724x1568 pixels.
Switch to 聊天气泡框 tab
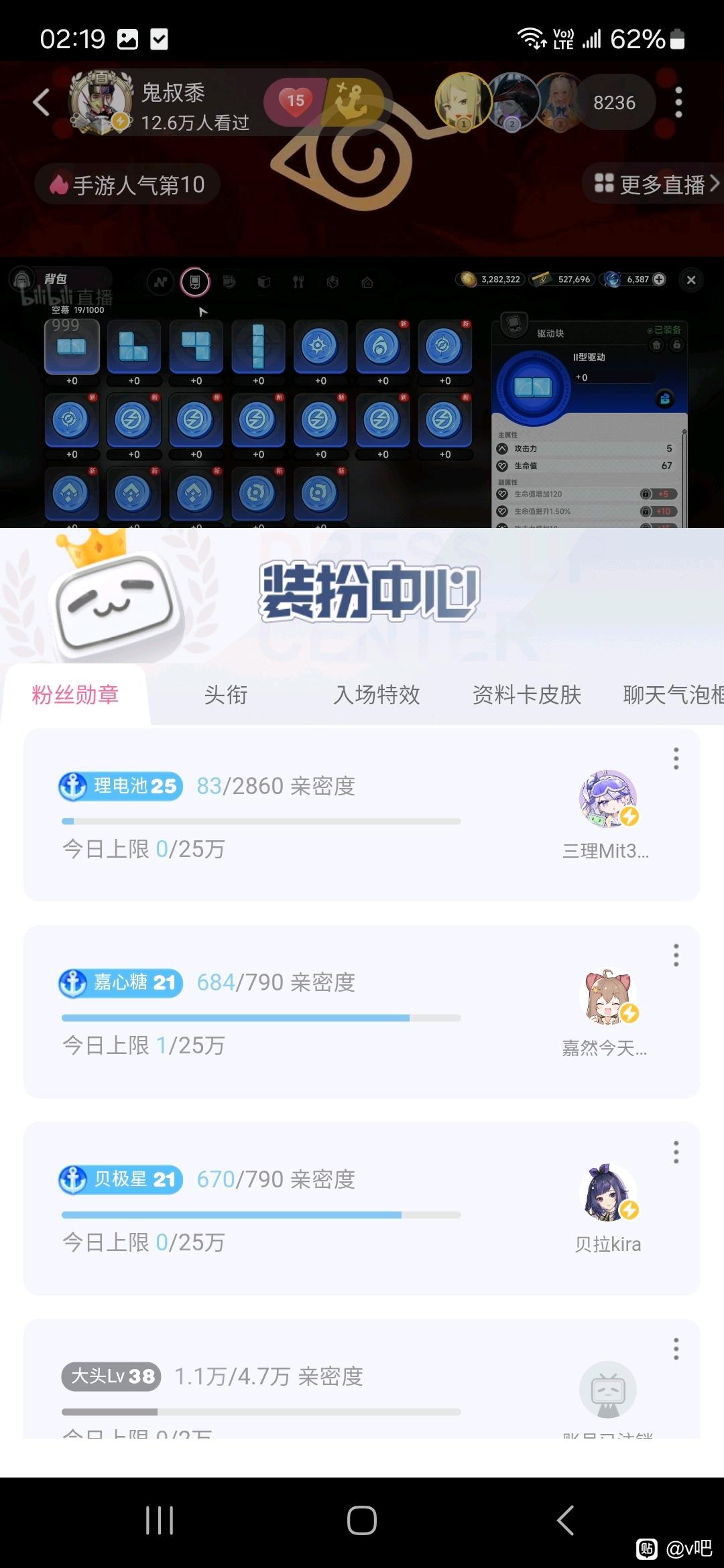pos(673,695)
